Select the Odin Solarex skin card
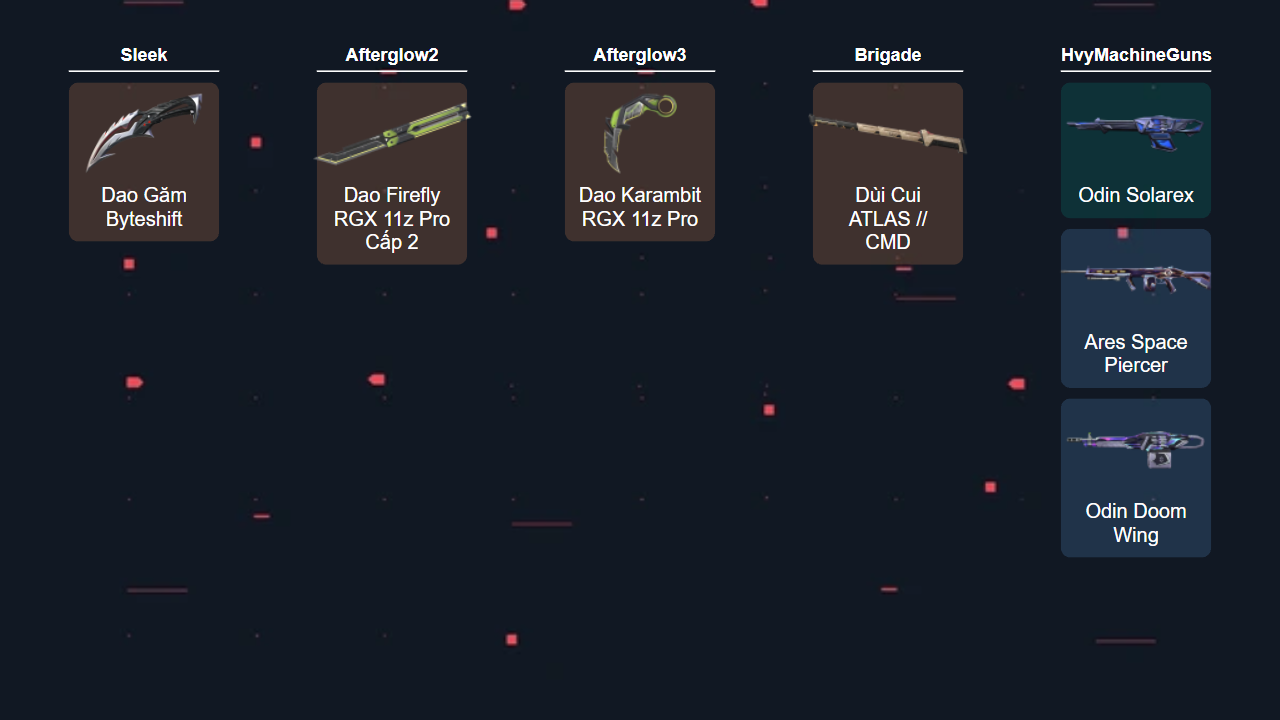 tap(1136, 150)
